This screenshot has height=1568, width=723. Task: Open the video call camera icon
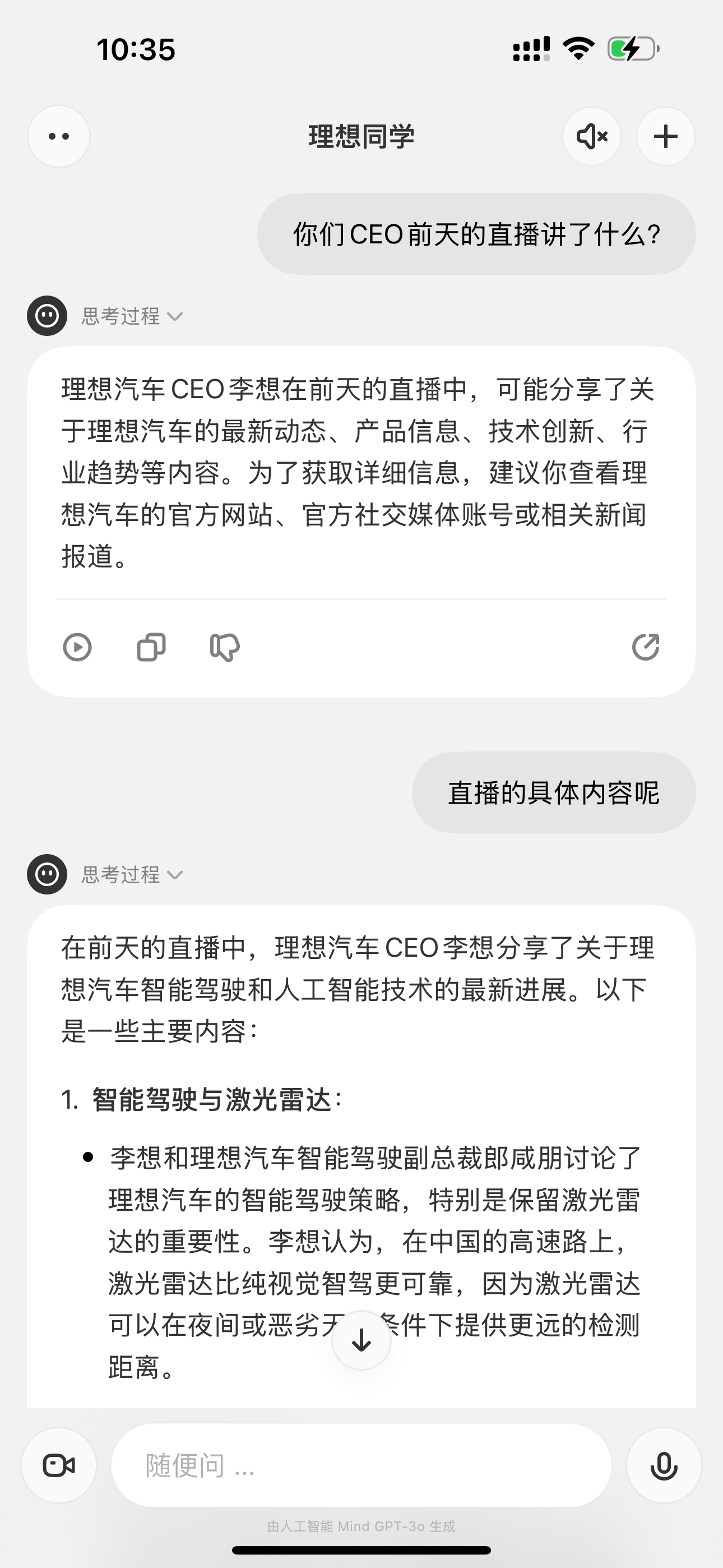(x=58, y=1465)
